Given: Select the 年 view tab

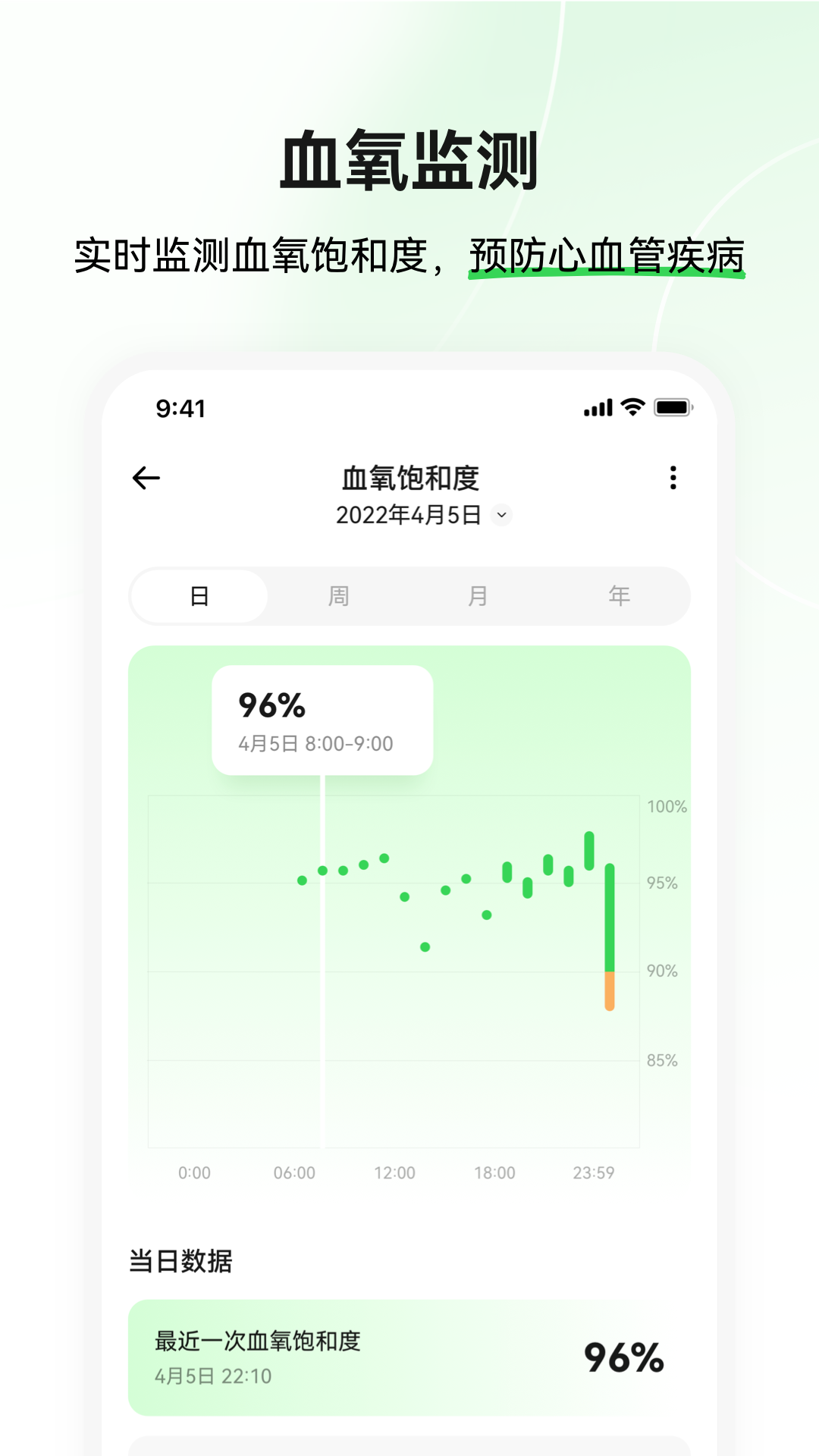Looking at the screenshot, I should [621, 597].
